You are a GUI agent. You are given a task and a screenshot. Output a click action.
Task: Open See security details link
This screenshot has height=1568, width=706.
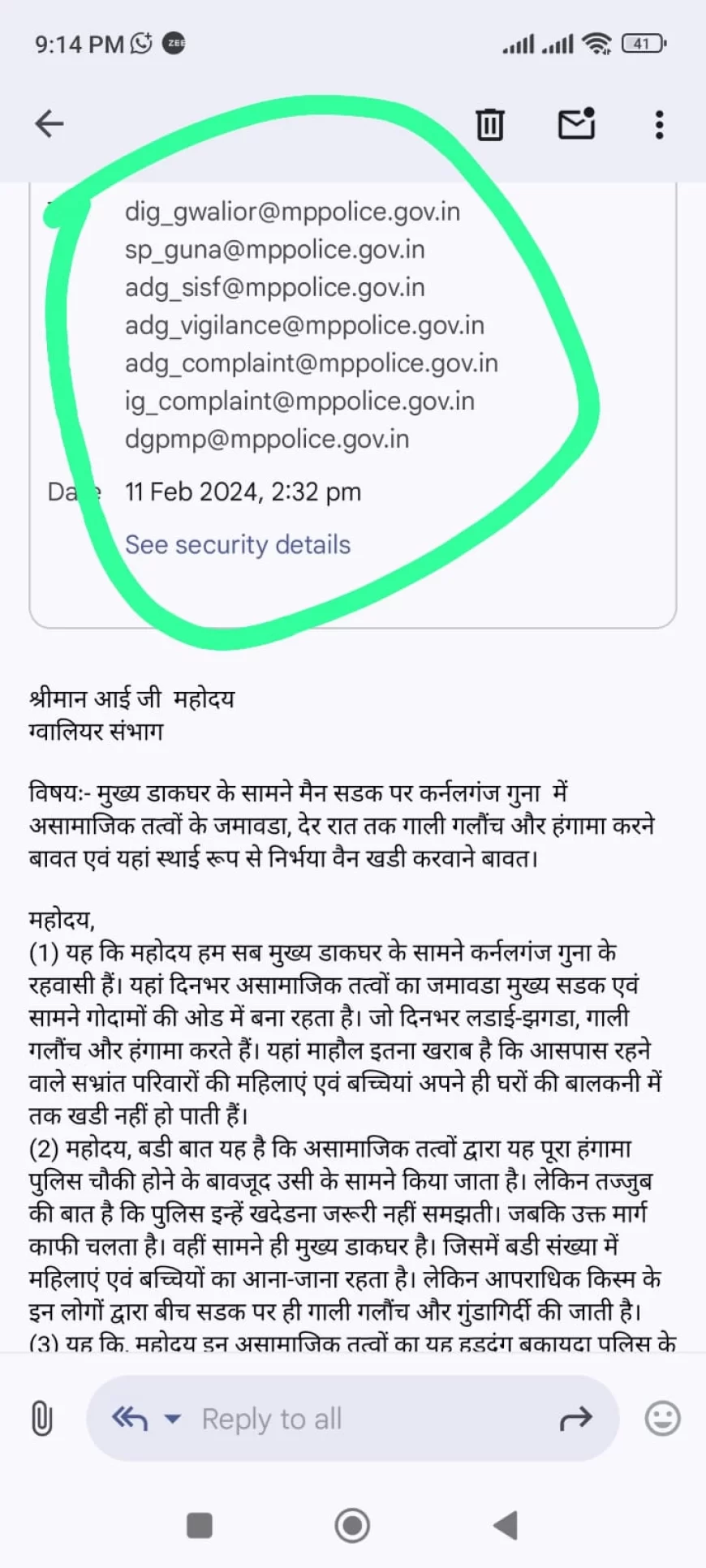click(x=237, y=544)
